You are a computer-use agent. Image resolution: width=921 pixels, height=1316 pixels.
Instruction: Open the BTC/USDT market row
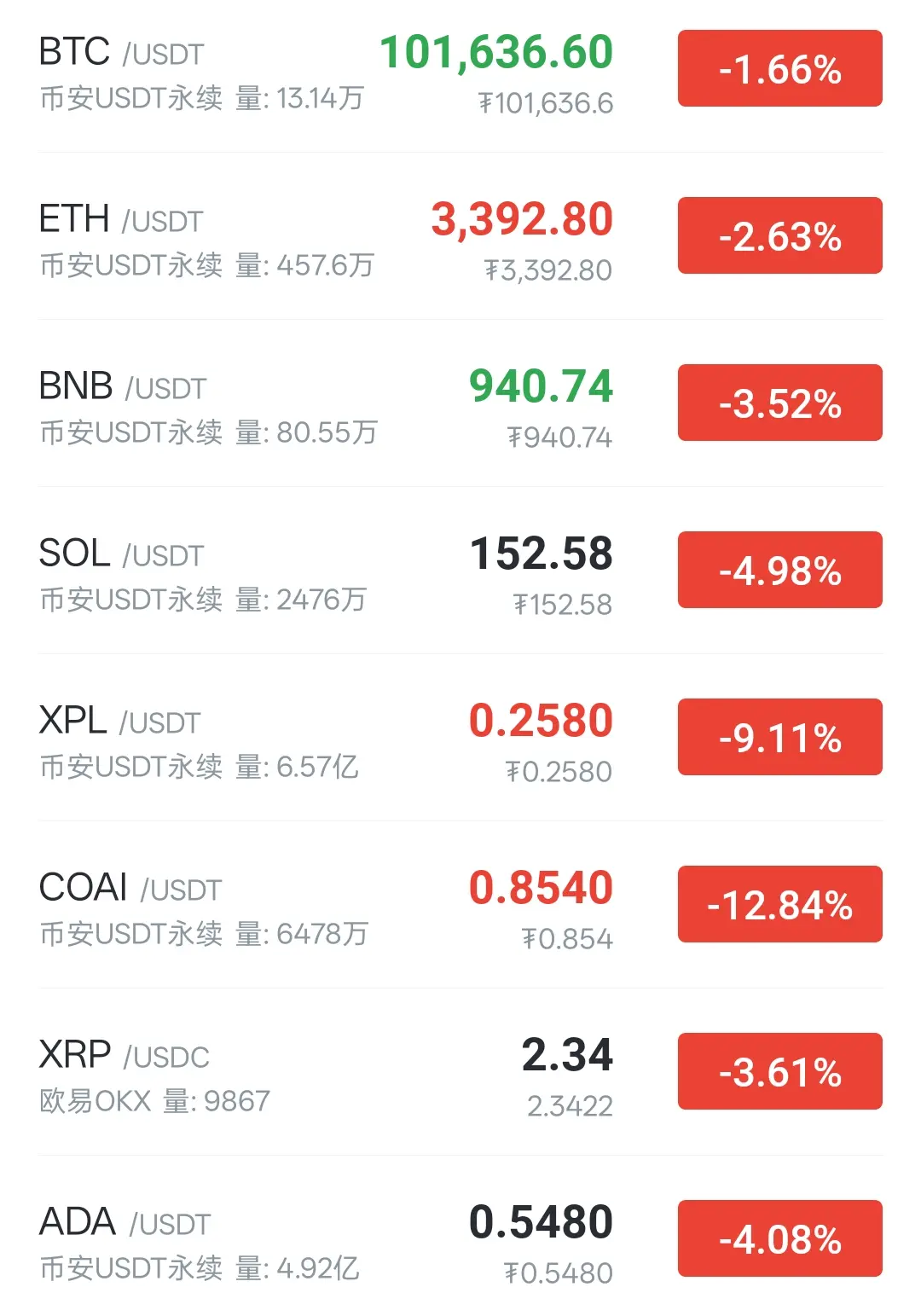[x=205, y=73]
